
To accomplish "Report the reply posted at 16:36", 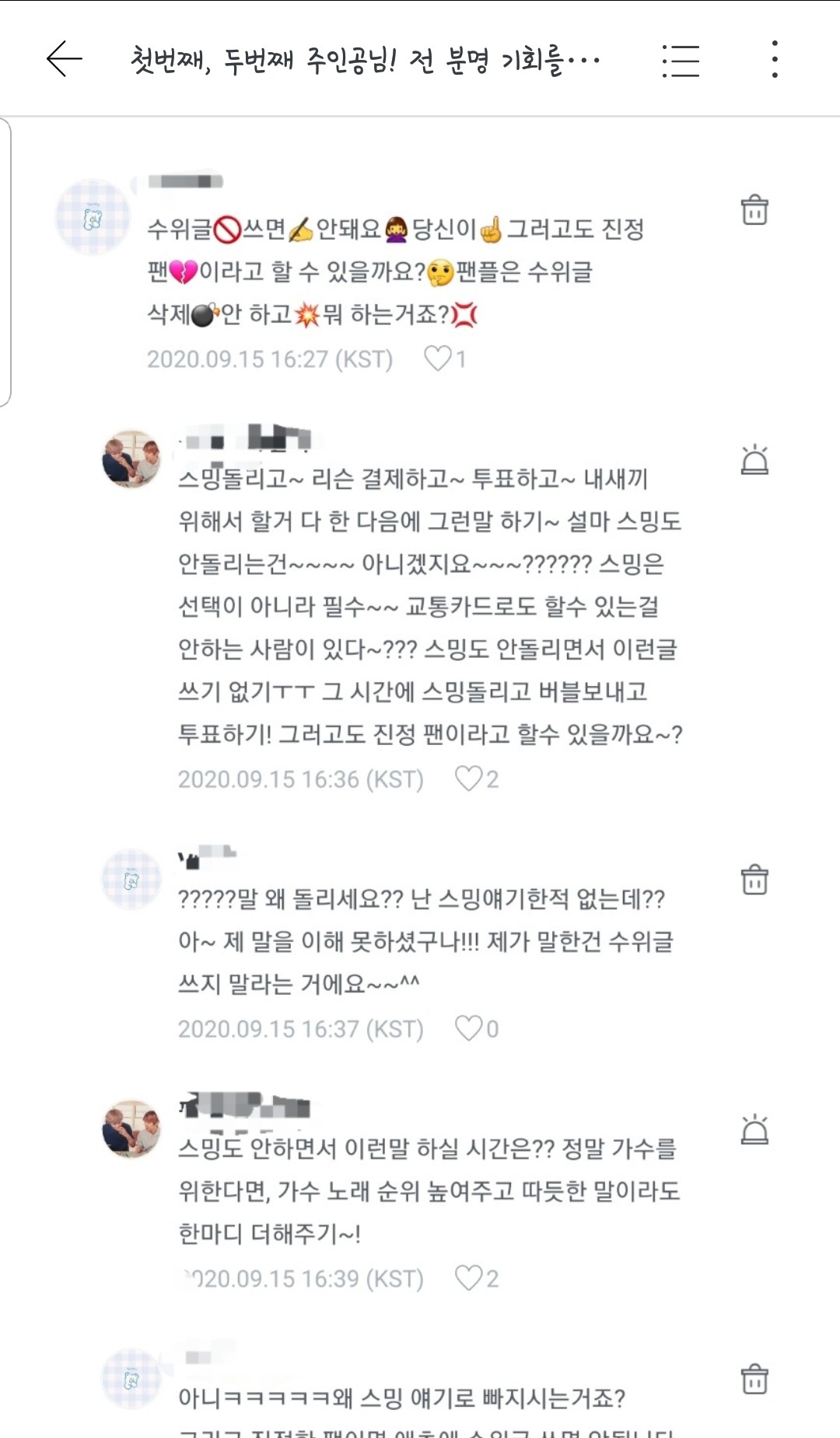I will (754, 460).
